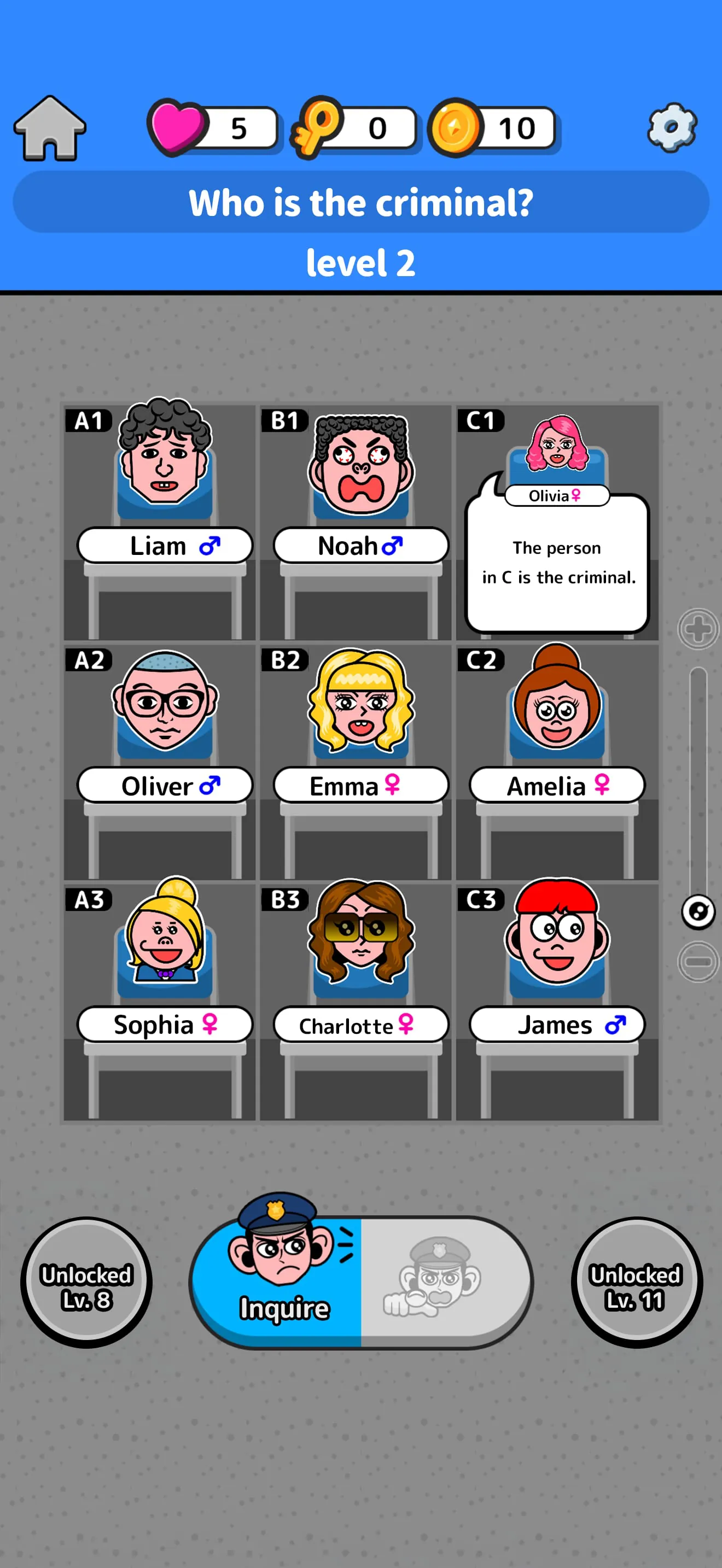Zoom in with the plus button

point(697,629)
